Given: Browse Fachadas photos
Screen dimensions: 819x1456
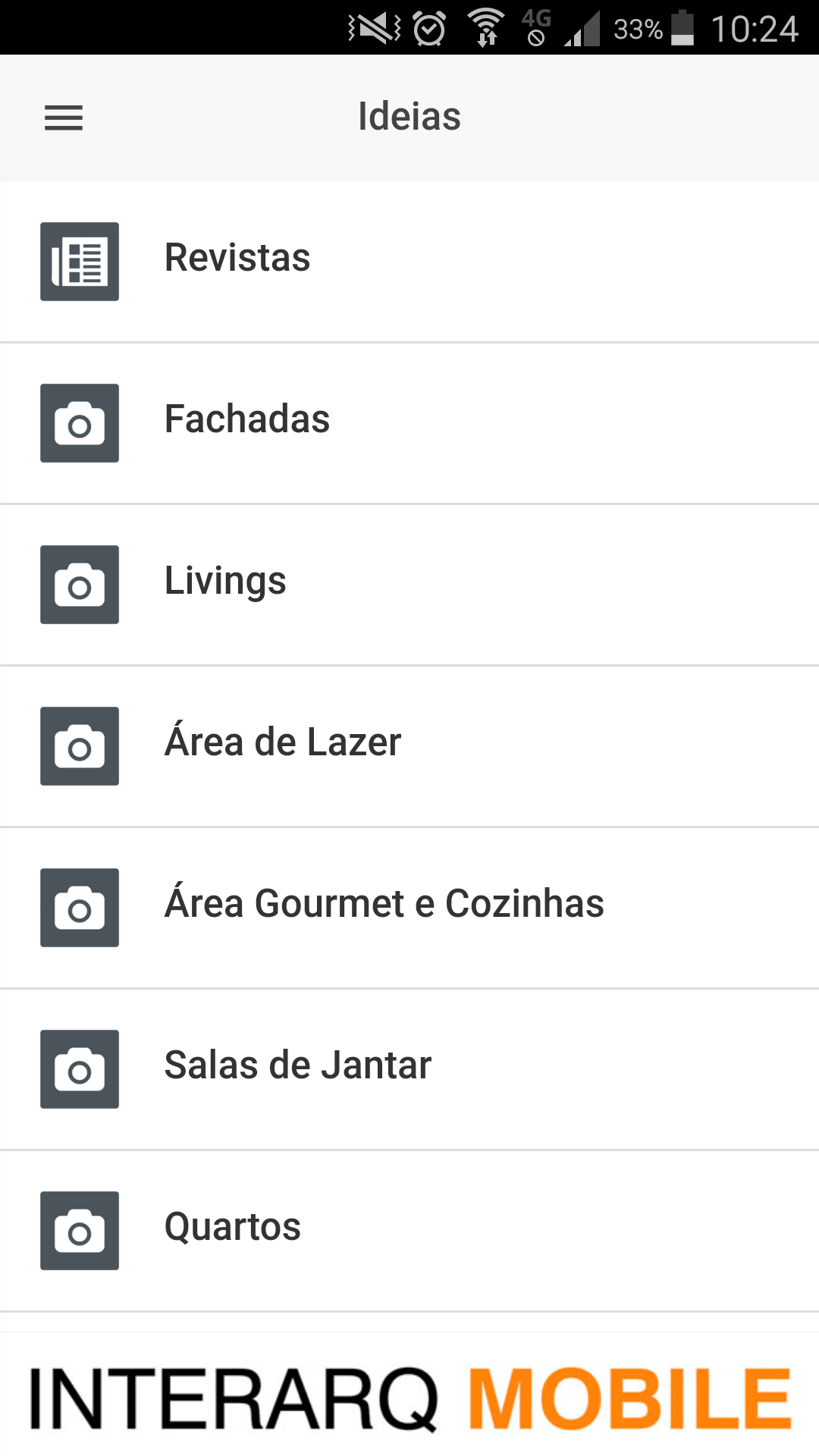Looking at the screenshot, I should click(409, 423).
